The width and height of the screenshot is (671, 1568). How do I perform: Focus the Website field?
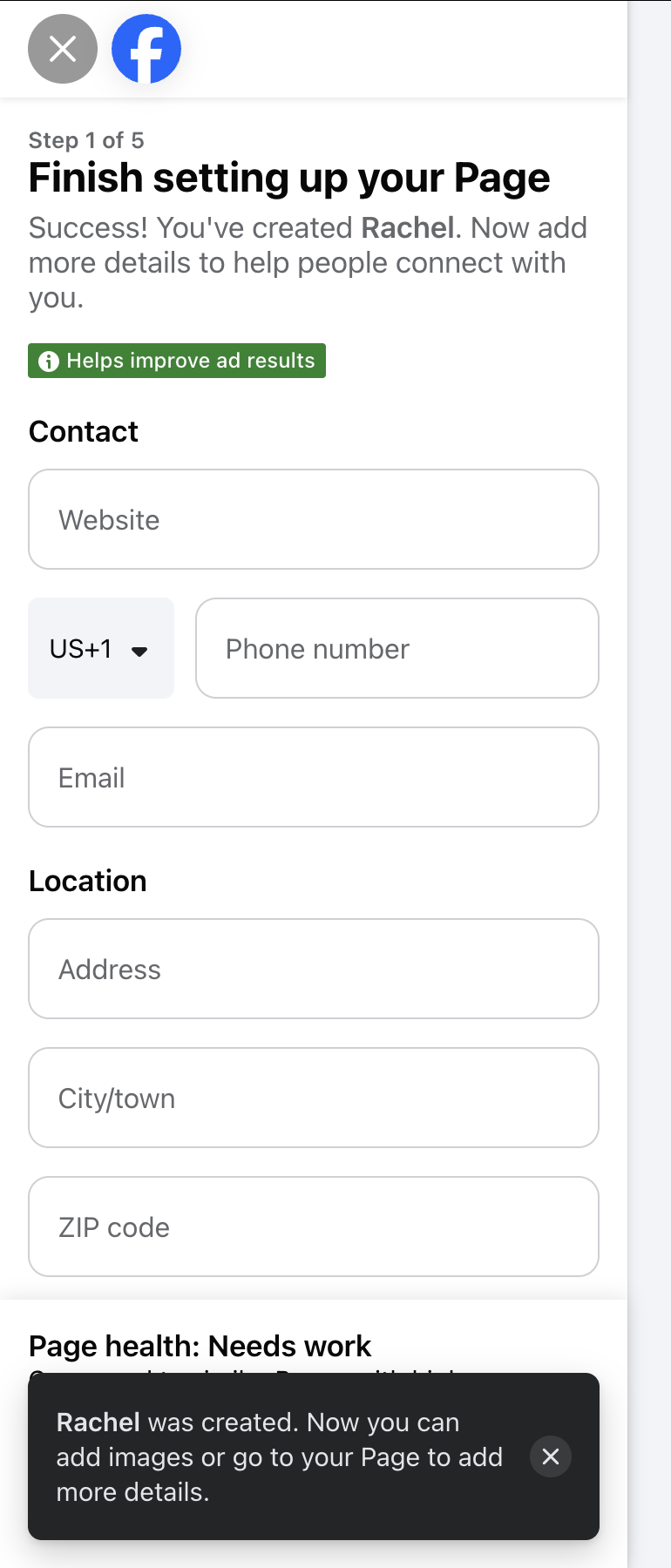[314, 520]
